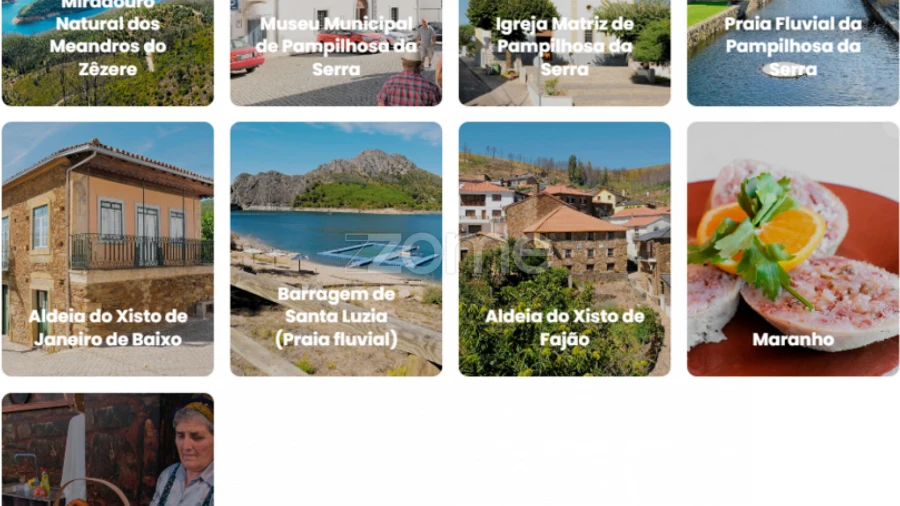Open Barragem de Santa Luzia (Praia fluvial)
The width and height of the screenshot is (900, 506).
point(336,249)
